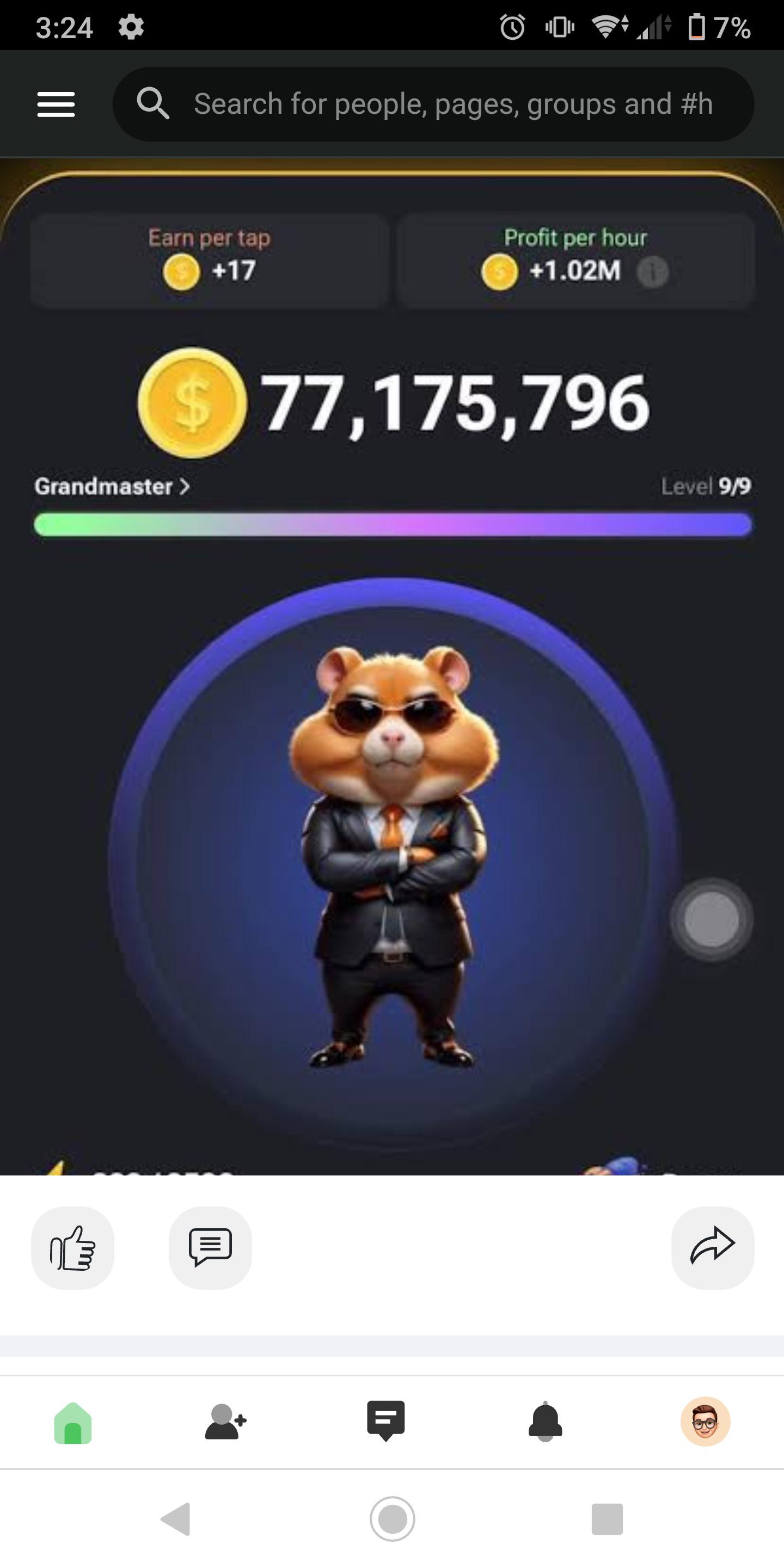Open the friend requests tab
This screenshot has width=784, height=1568.
(x=225, y=1423)
